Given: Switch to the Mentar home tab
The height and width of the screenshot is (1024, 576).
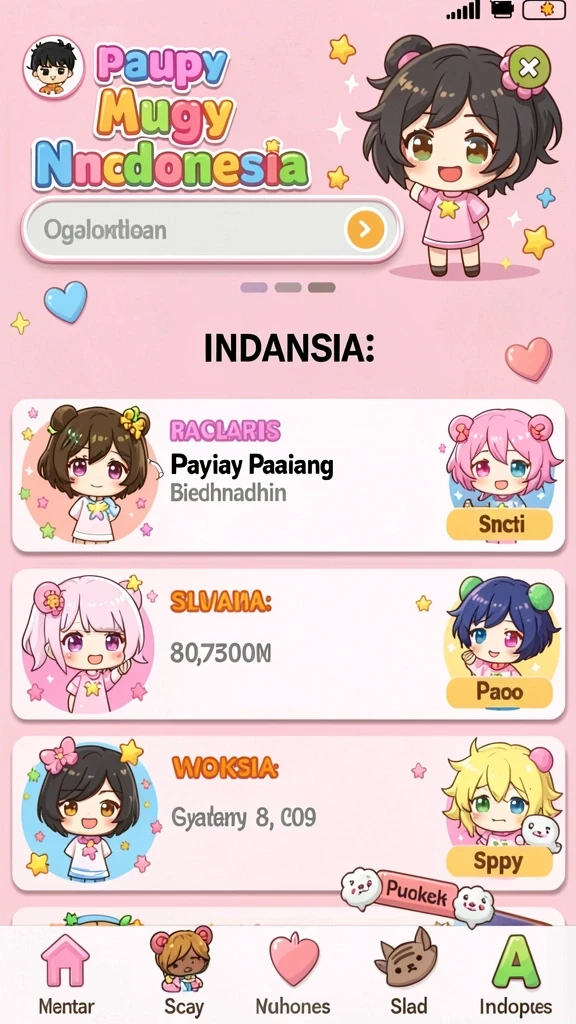Looking at the screenshot, I should point(66,974).
